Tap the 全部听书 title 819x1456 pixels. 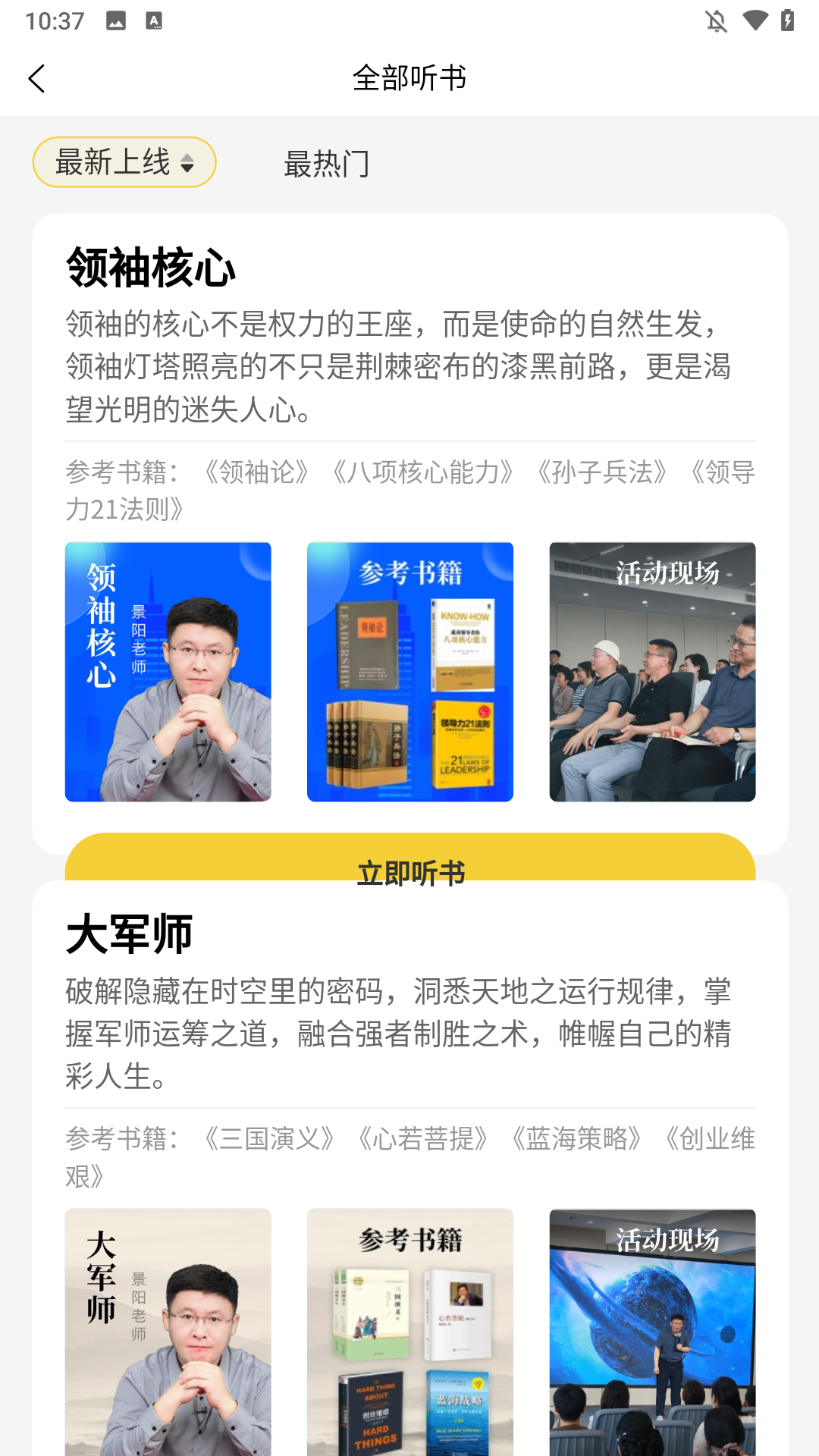pos(409,78)
